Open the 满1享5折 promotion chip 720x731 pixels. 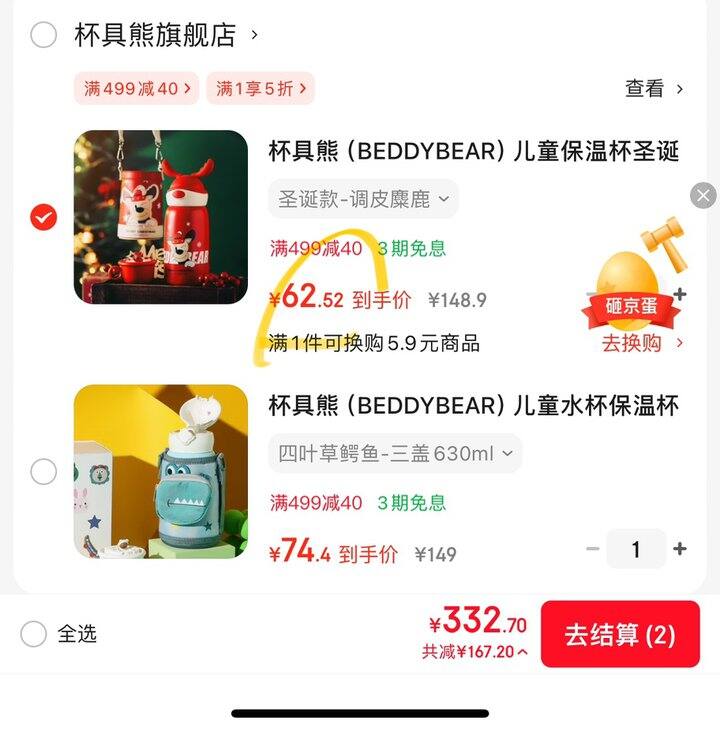260,89
